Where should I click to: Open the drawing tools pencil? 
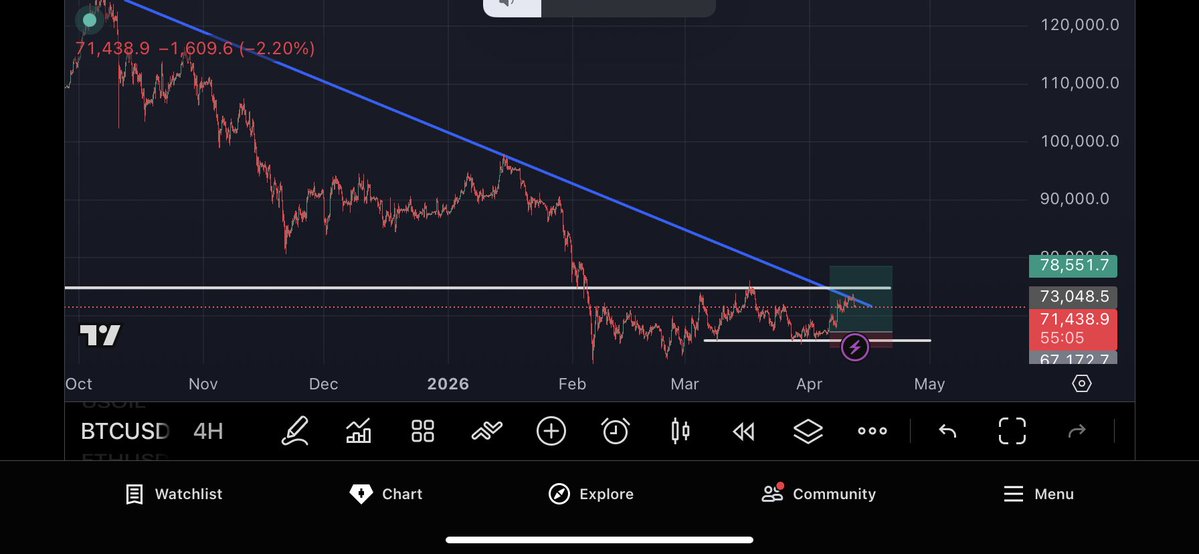(x=294, y=431)
